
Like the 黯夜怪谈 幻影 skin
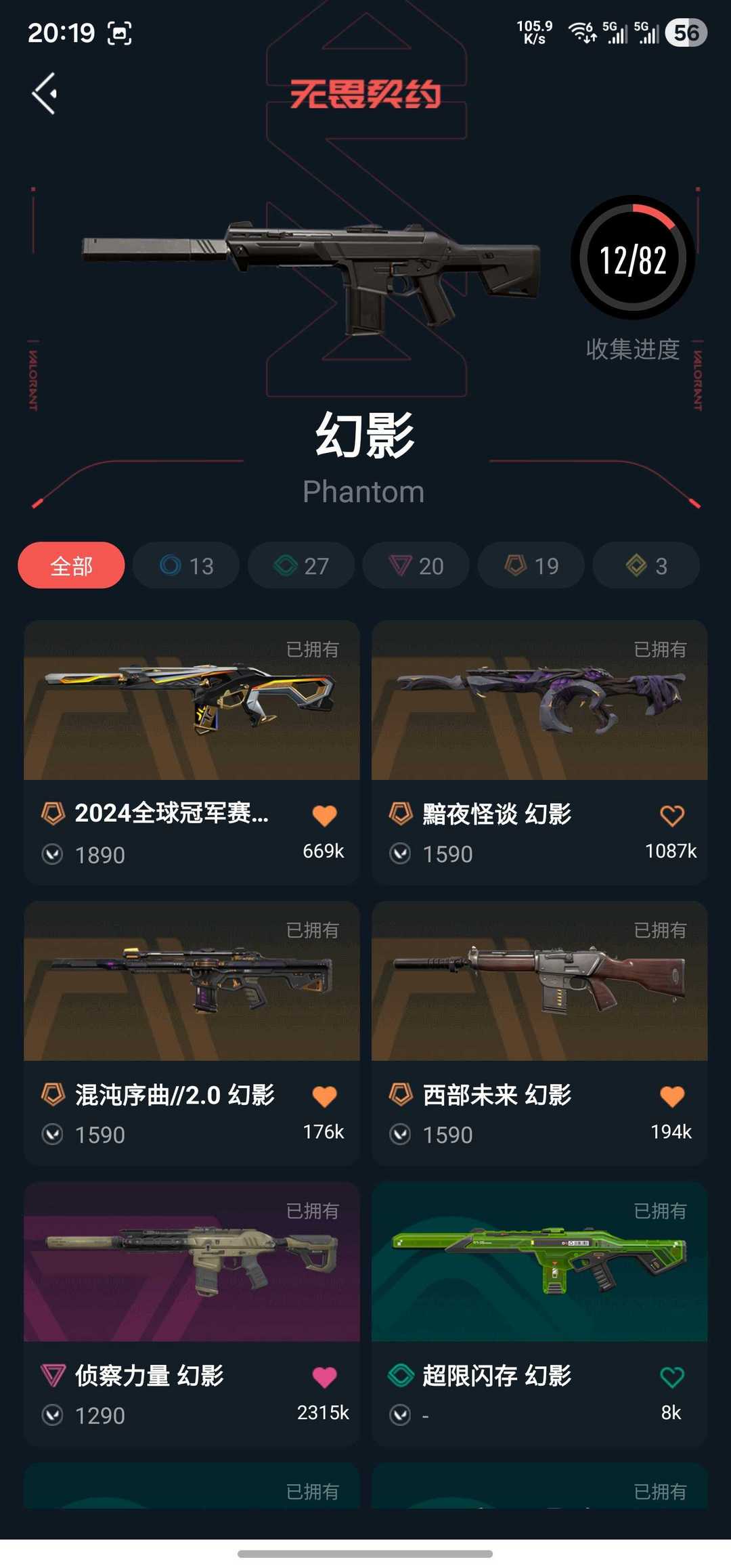point(672,815)
